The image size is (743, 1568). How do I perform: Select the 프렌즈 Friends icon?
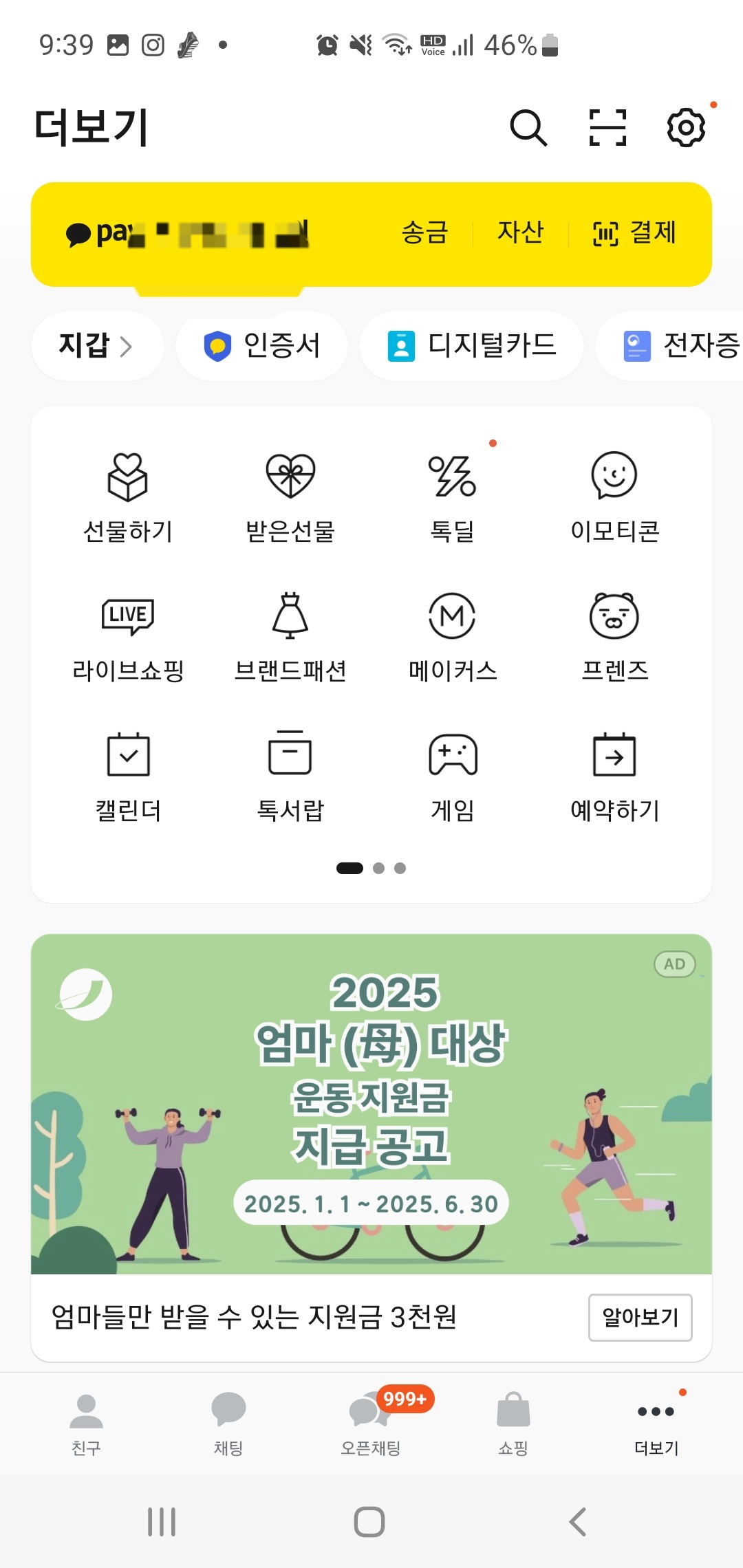point(614,636)
